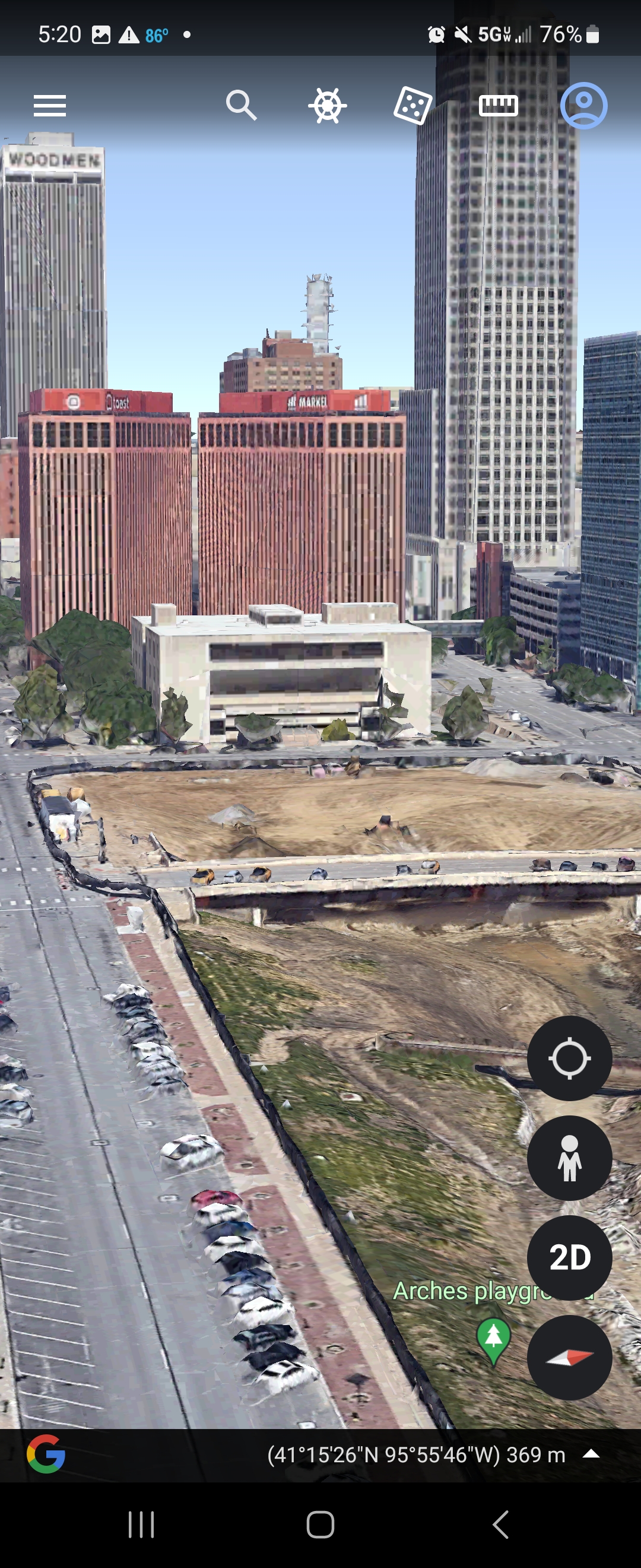The image size is (641, 1568).
Task: Switch to 2D view
Action: point(569,1258)
